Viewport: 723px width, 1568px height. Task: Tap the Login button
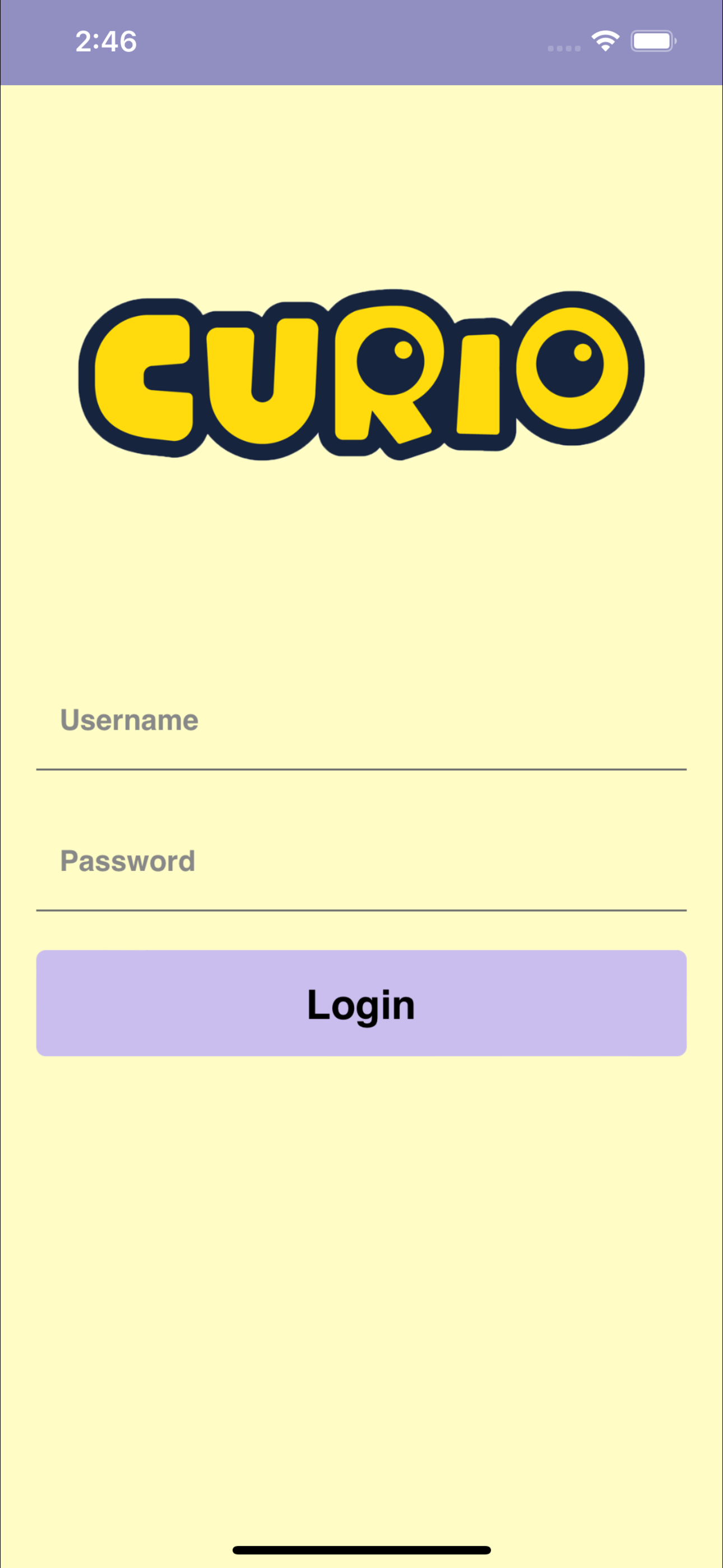(x=361, y=1003)
